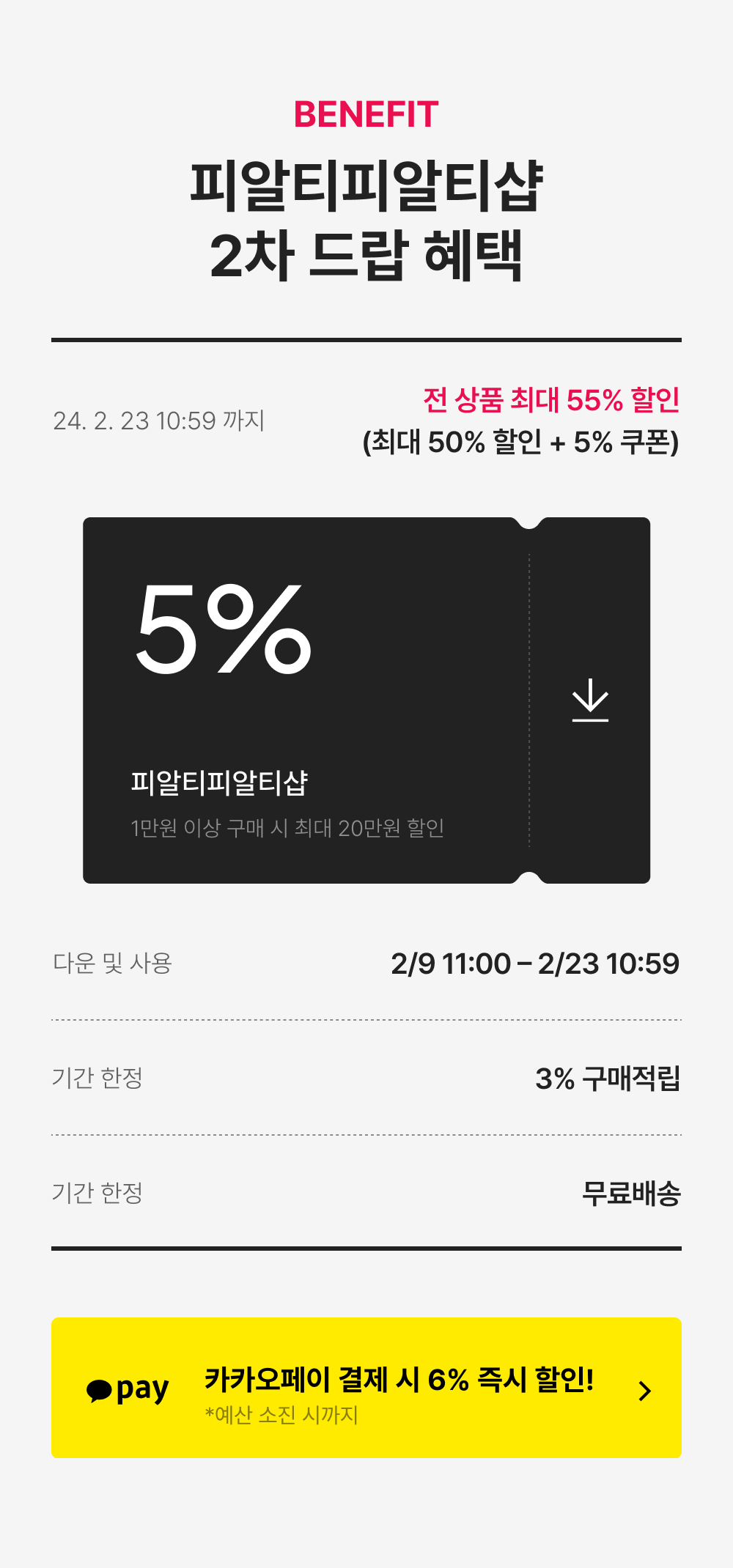Download the 5% 피알티피알티샵 coupon
The image size is (733, 1568).
590,700
